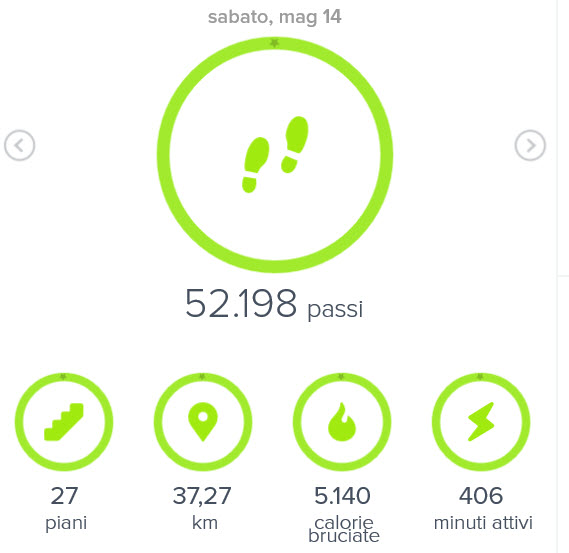
Task: Open the calorie bruciate stat
Action: click(342, 422)
